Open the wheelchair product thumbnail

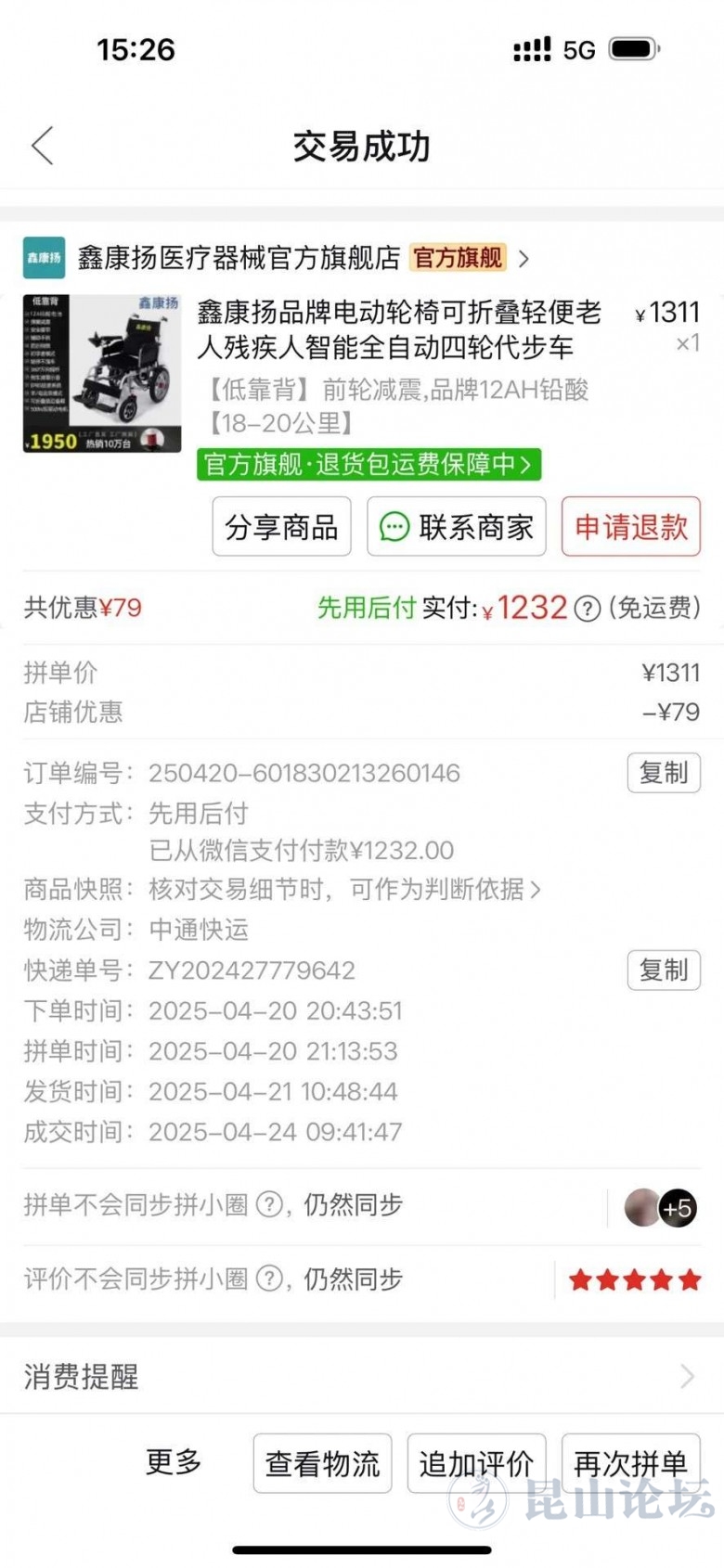[x=102, y=374]
